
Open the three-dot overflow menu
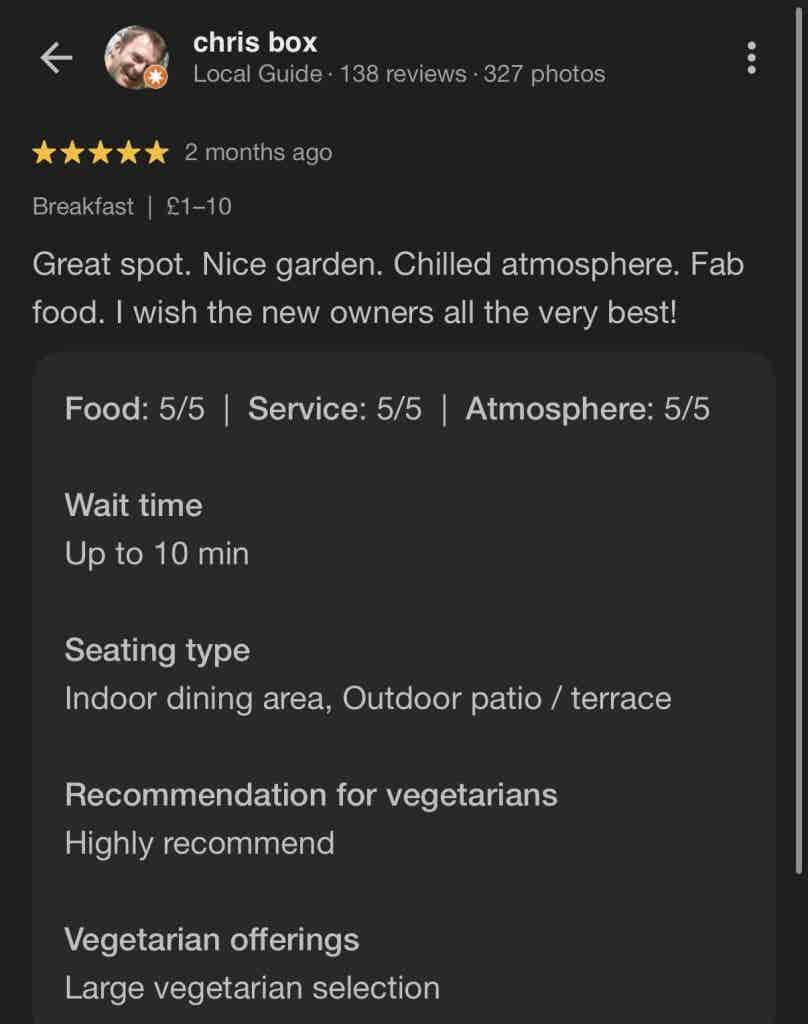click(751, 58)
